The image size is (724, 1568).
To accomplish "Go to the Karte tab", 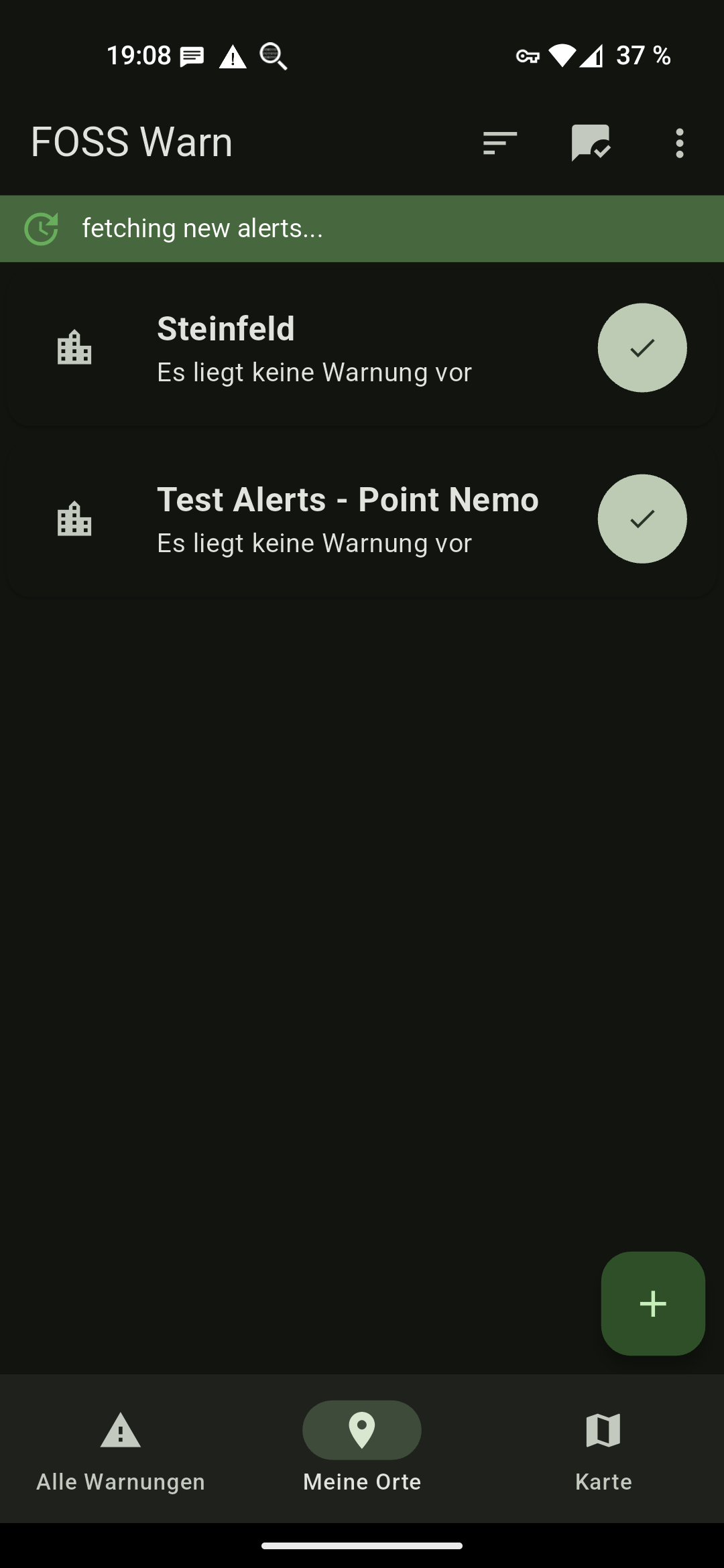I will coord(603,1447).
